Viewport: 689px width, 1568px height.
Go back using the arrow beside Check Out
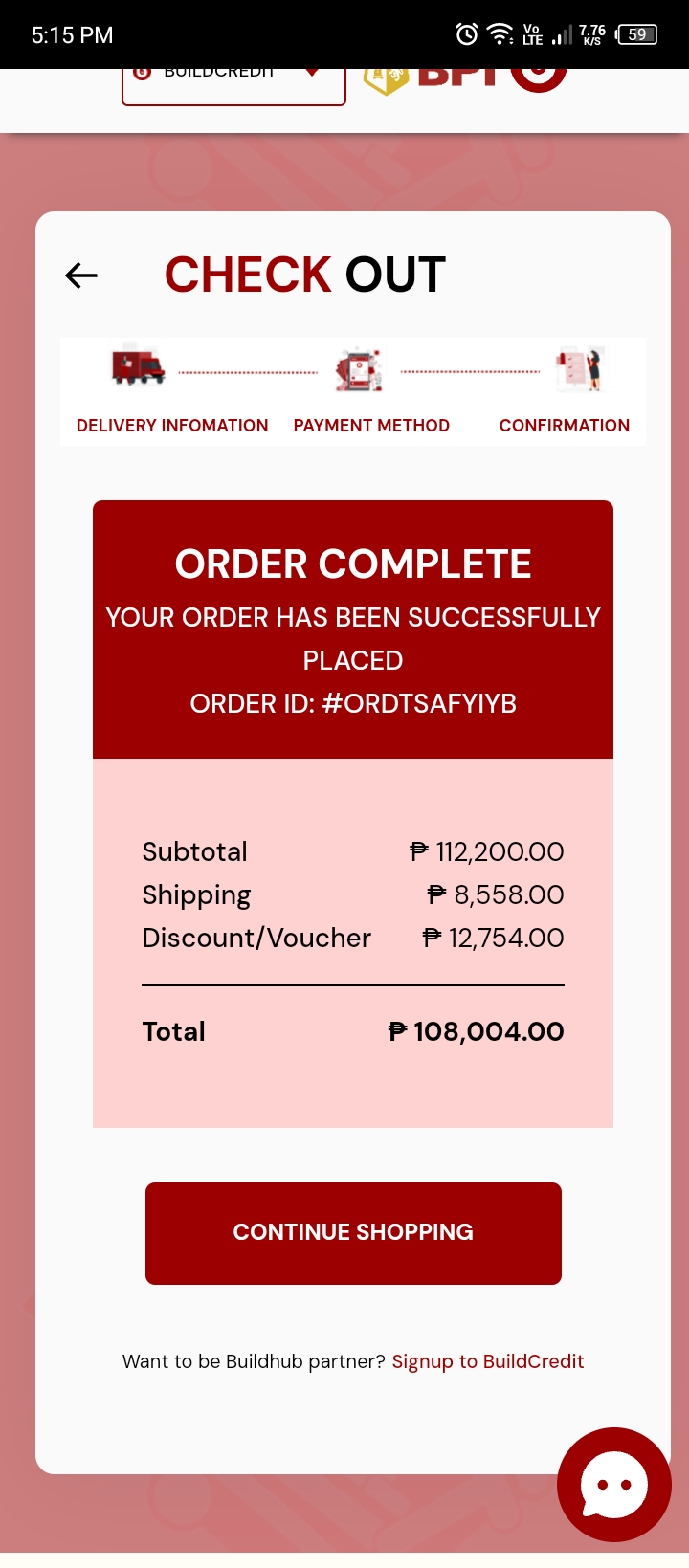[81, 276]
